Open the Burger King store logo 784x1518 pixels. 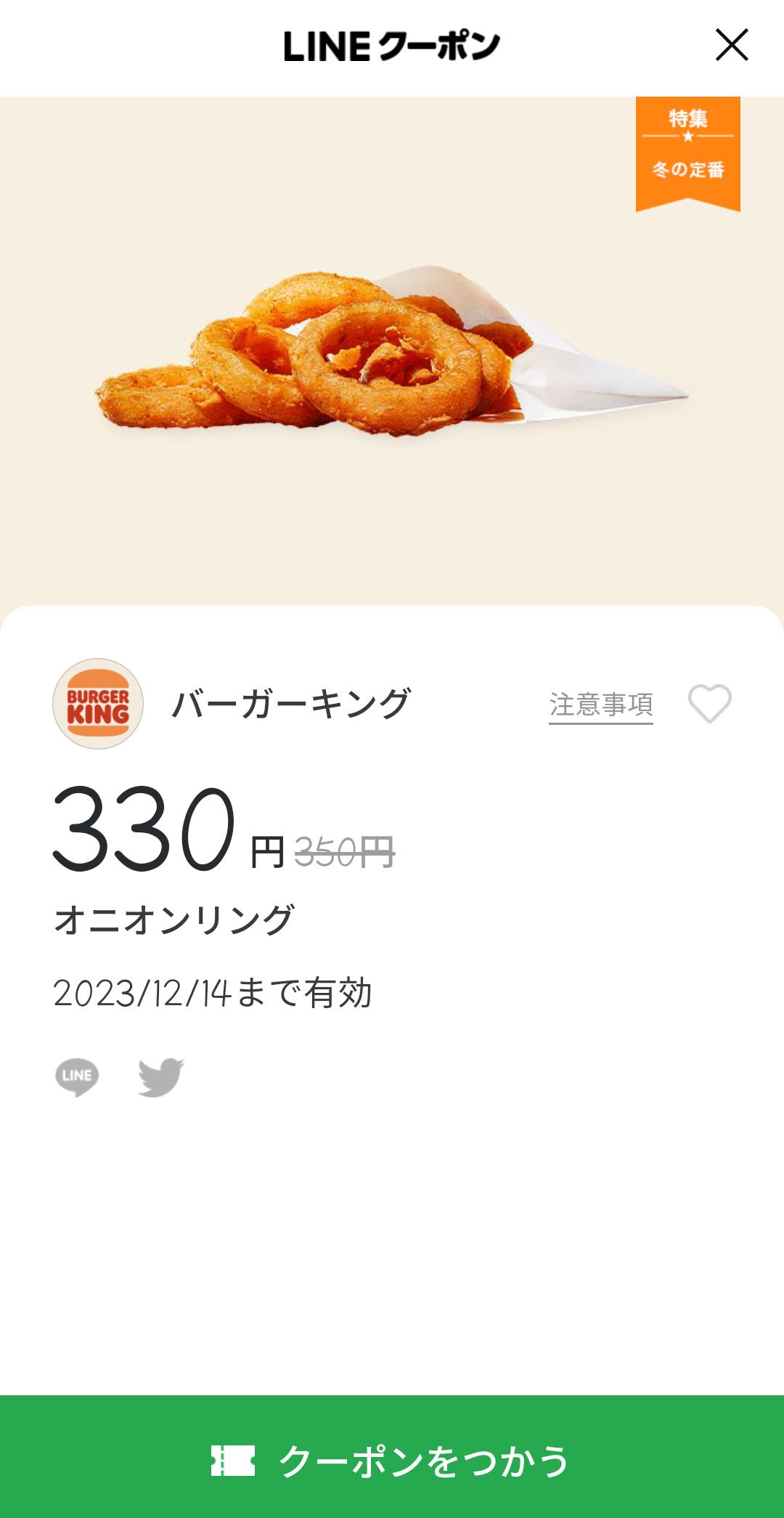(98, 704)
